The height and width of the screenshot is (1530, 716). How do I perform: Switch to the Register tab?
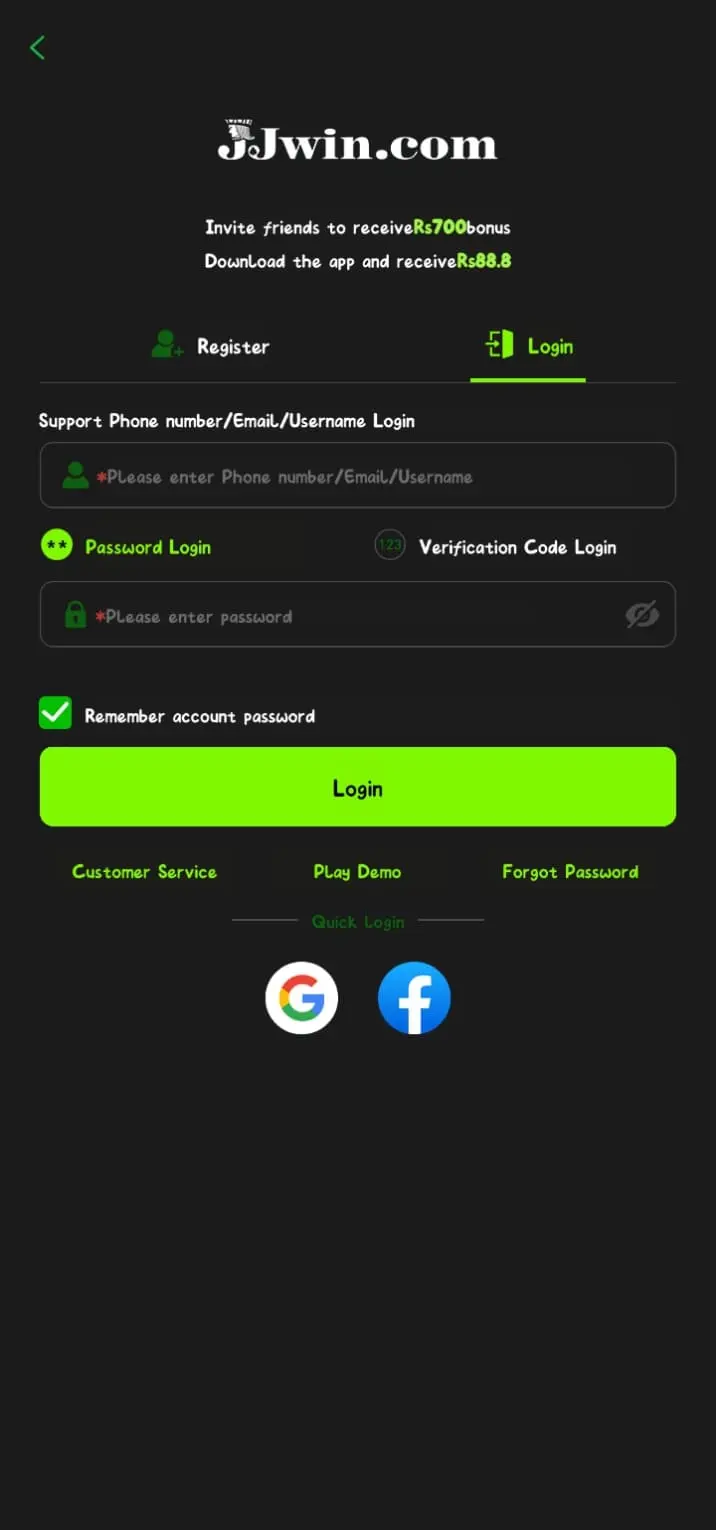pyautogui.click(x=211, y=346)
